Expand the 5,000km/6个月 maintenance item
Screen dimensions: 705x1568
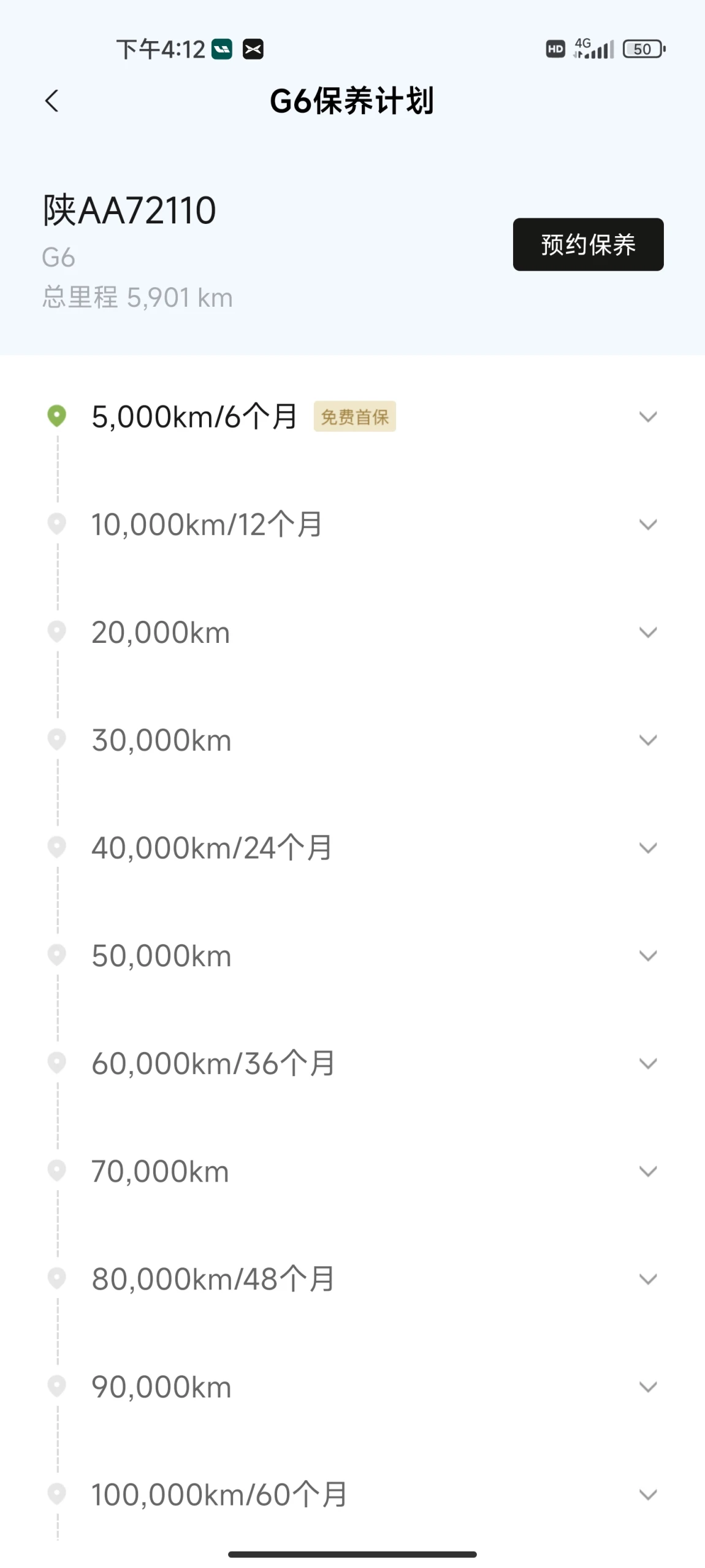click(352, 417)
